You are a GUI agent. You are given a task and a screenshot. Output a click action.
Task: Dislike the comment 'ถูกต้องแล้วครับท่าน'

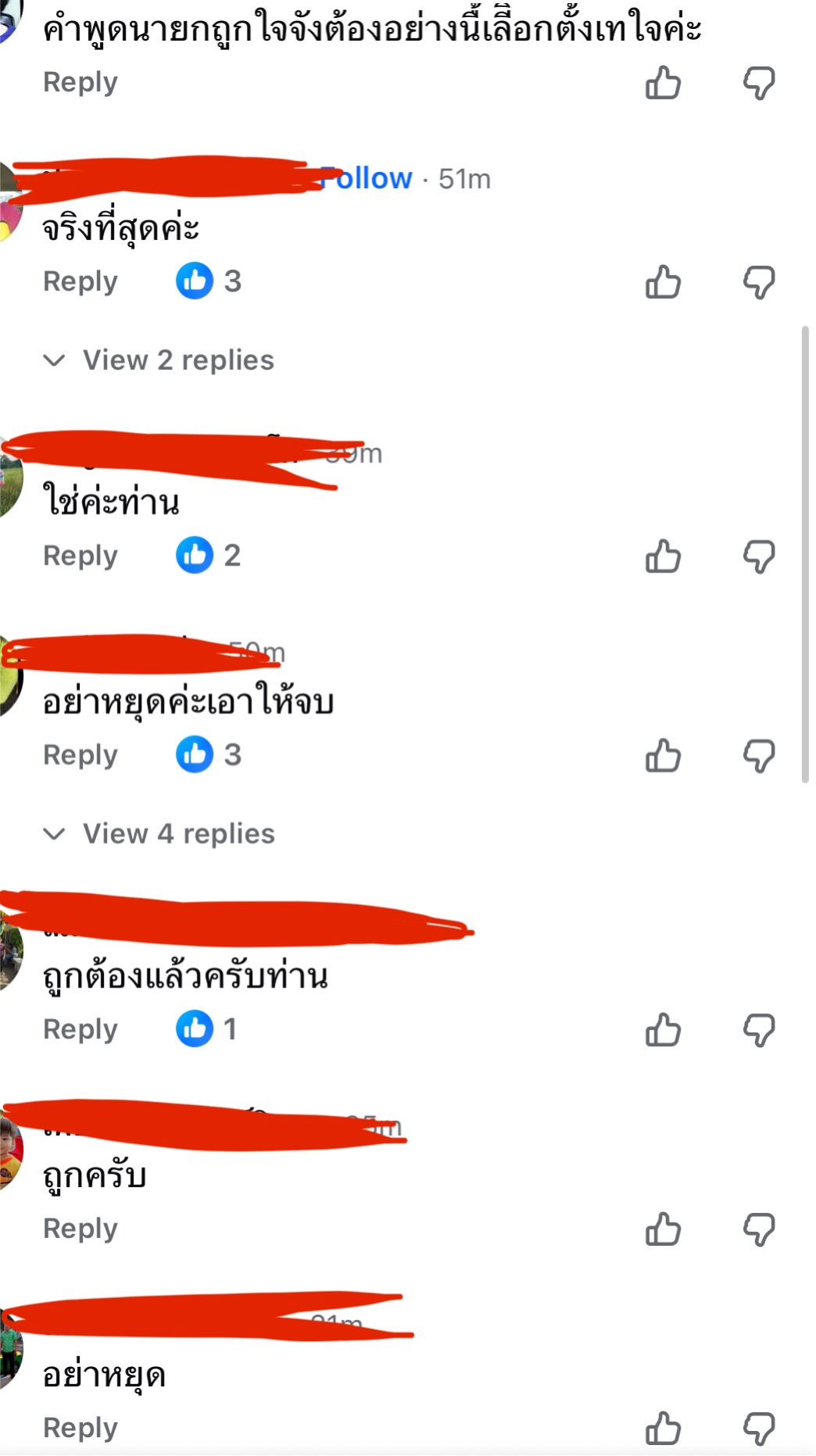tap(758, 1030)
